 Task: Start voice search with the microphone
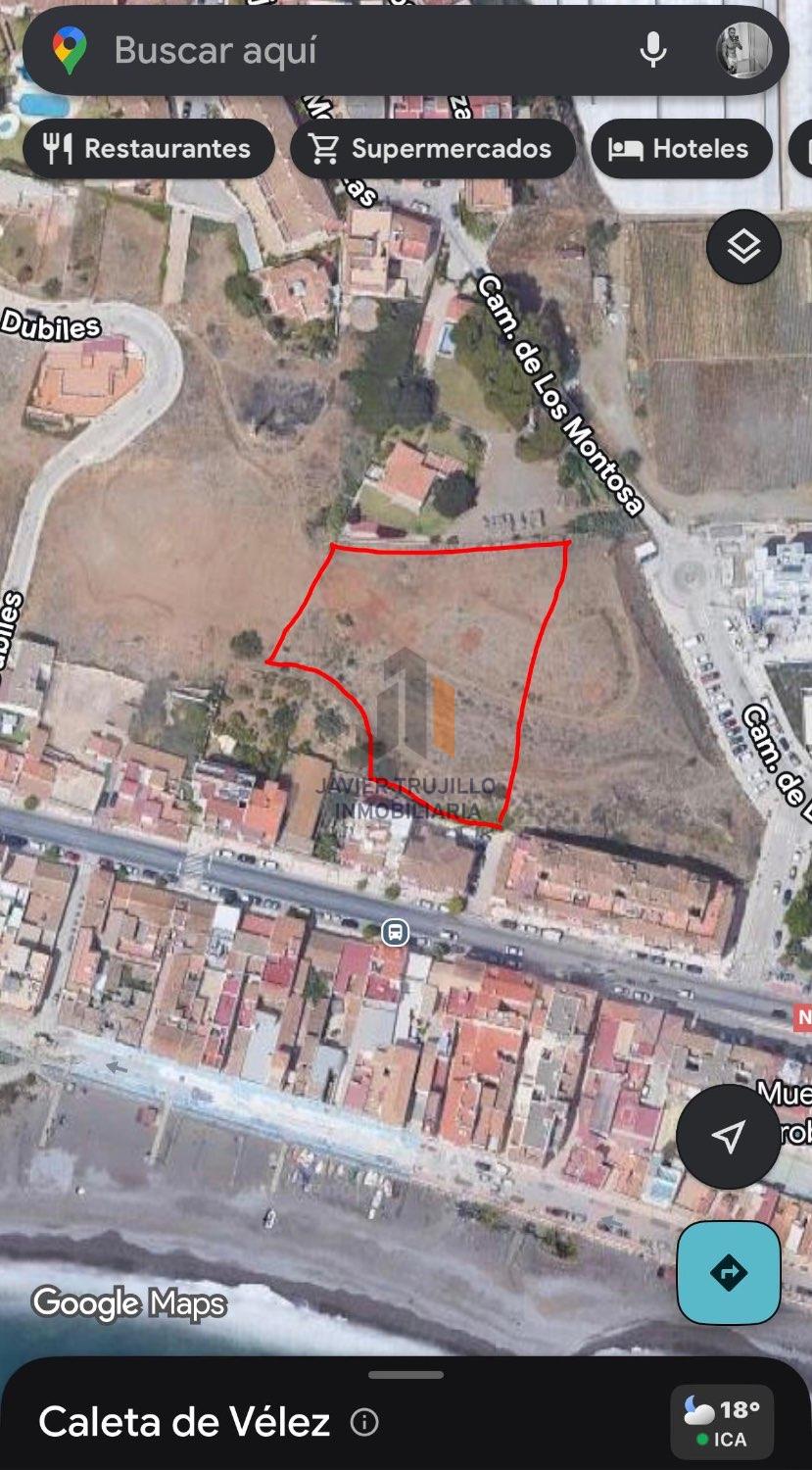(x=652, y=50)
